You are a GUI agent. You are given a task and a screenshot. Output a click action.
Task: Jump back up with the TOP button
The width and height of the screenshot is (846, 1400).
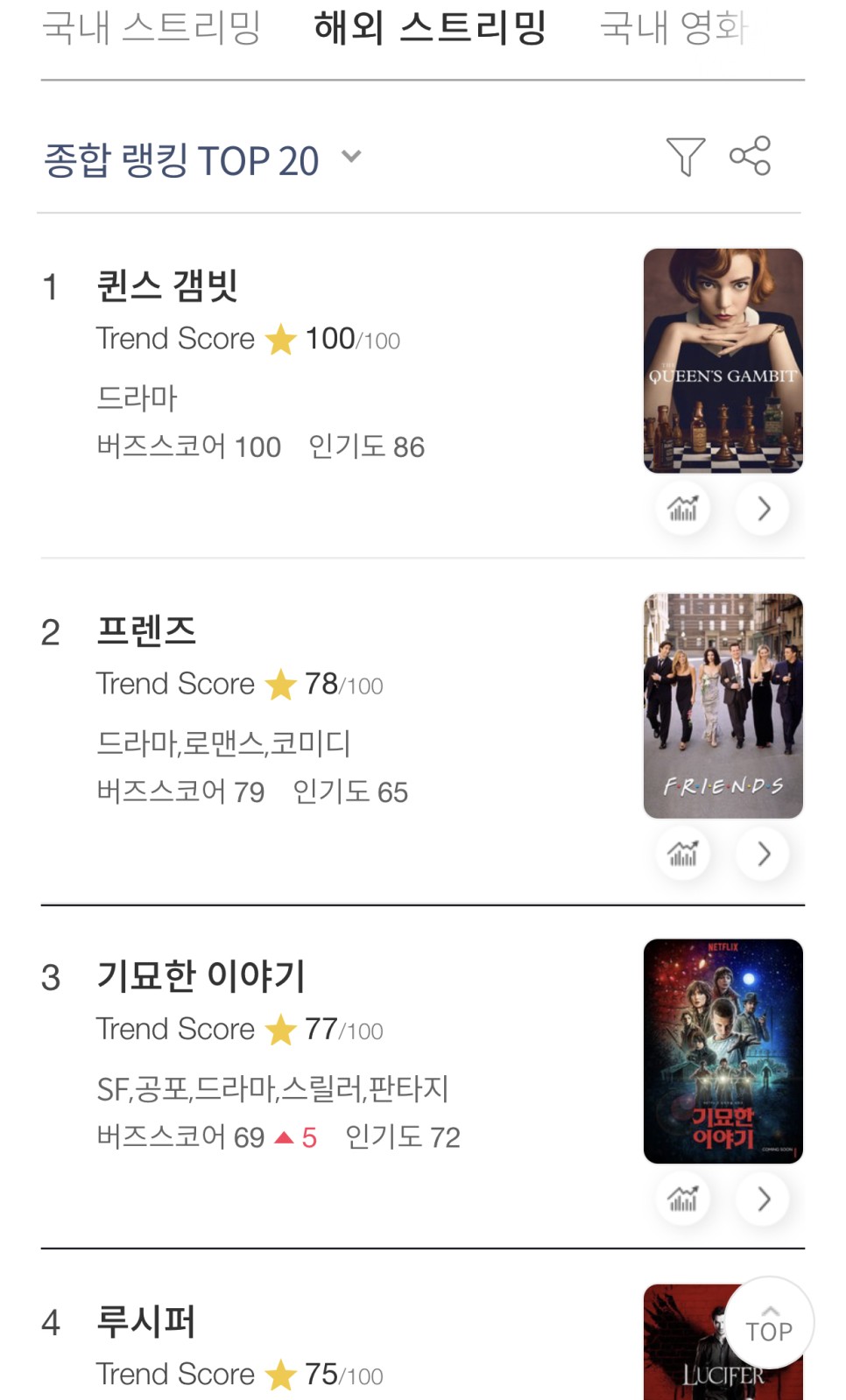tap(769, 1323)
